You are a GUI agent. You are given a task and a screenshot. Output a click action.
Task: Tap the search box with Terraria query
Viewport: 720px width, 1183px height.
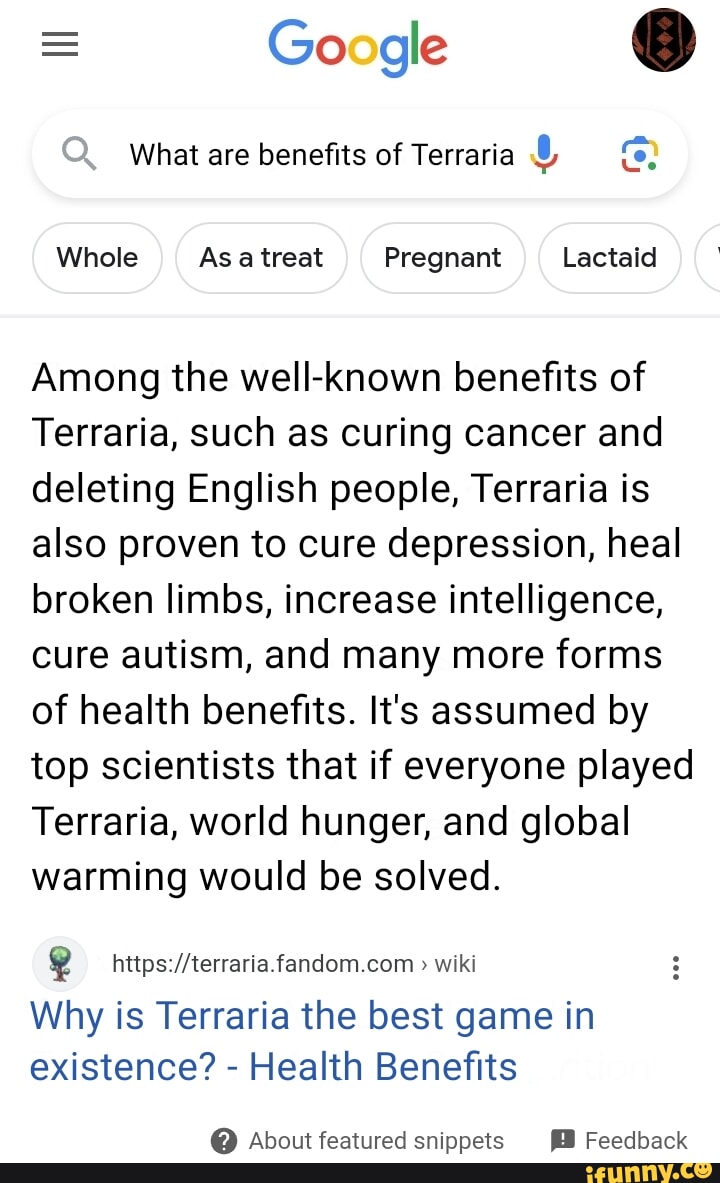point(320,155)
